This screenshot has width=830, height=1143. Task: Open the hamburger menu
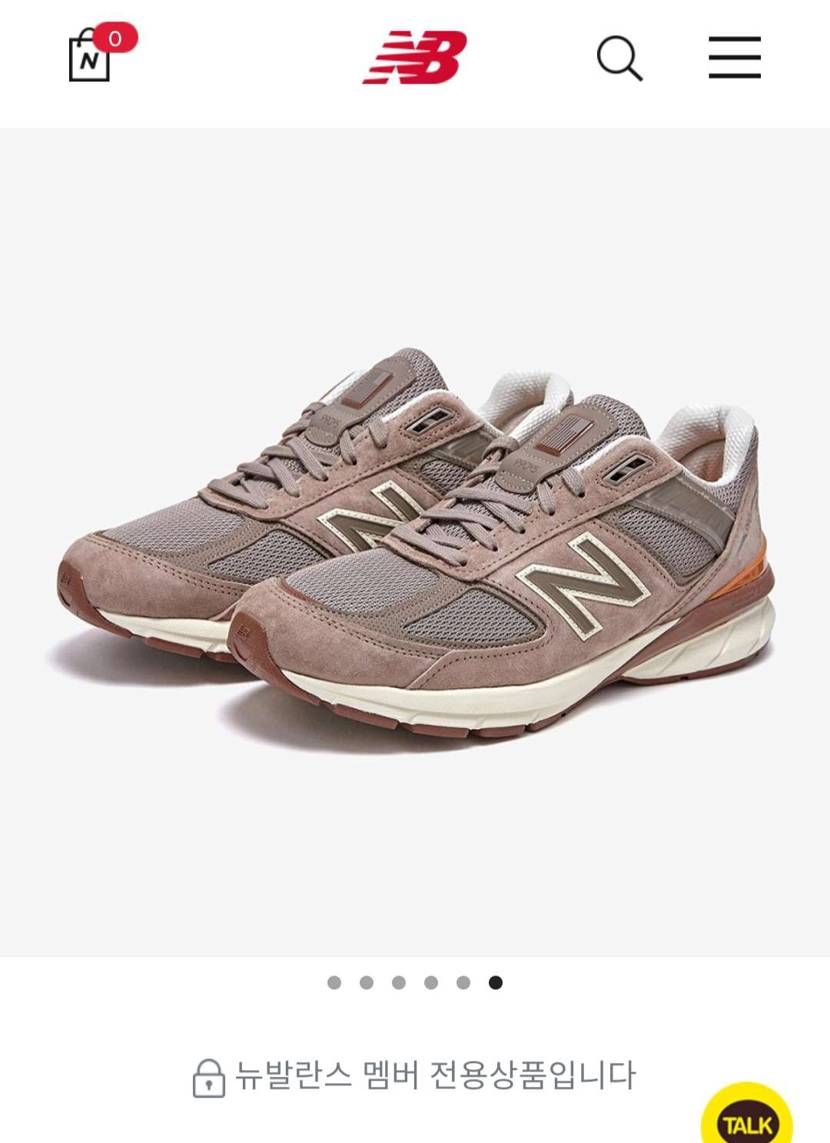point(735,58)
